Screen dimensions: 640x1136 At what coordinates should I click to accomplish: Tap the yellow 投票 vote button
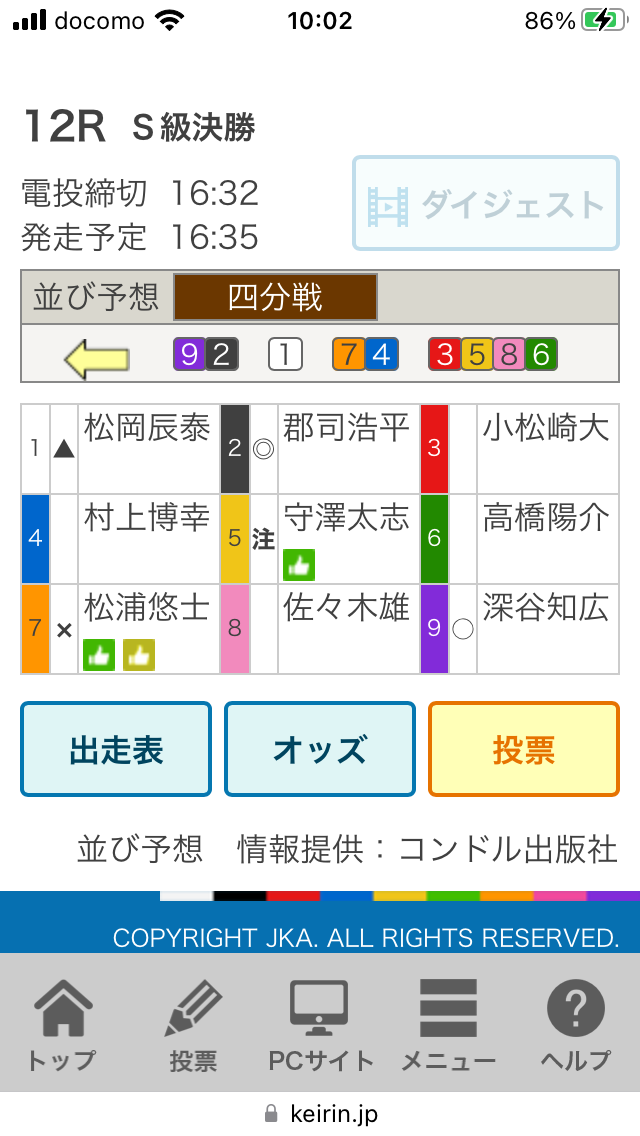click(x=523, y=749)
